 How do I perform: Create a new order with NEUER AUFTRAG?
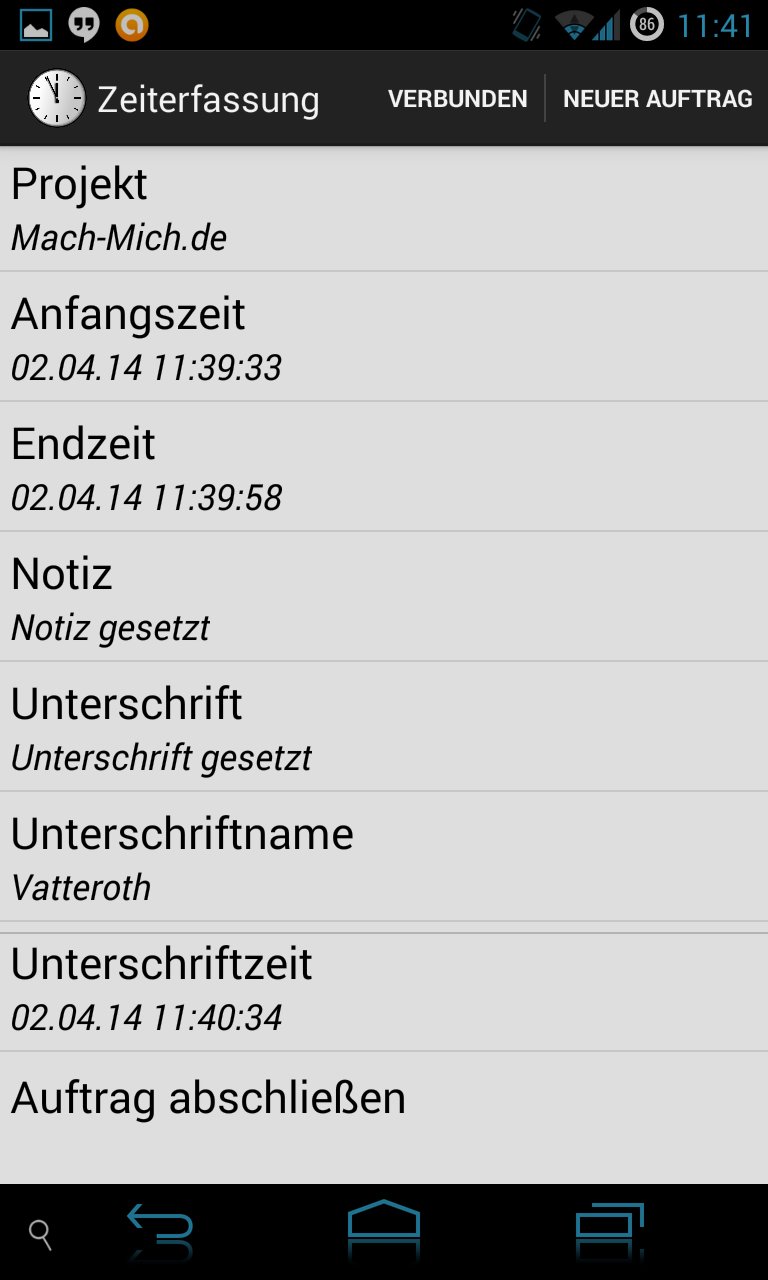(x=657, y=99)
